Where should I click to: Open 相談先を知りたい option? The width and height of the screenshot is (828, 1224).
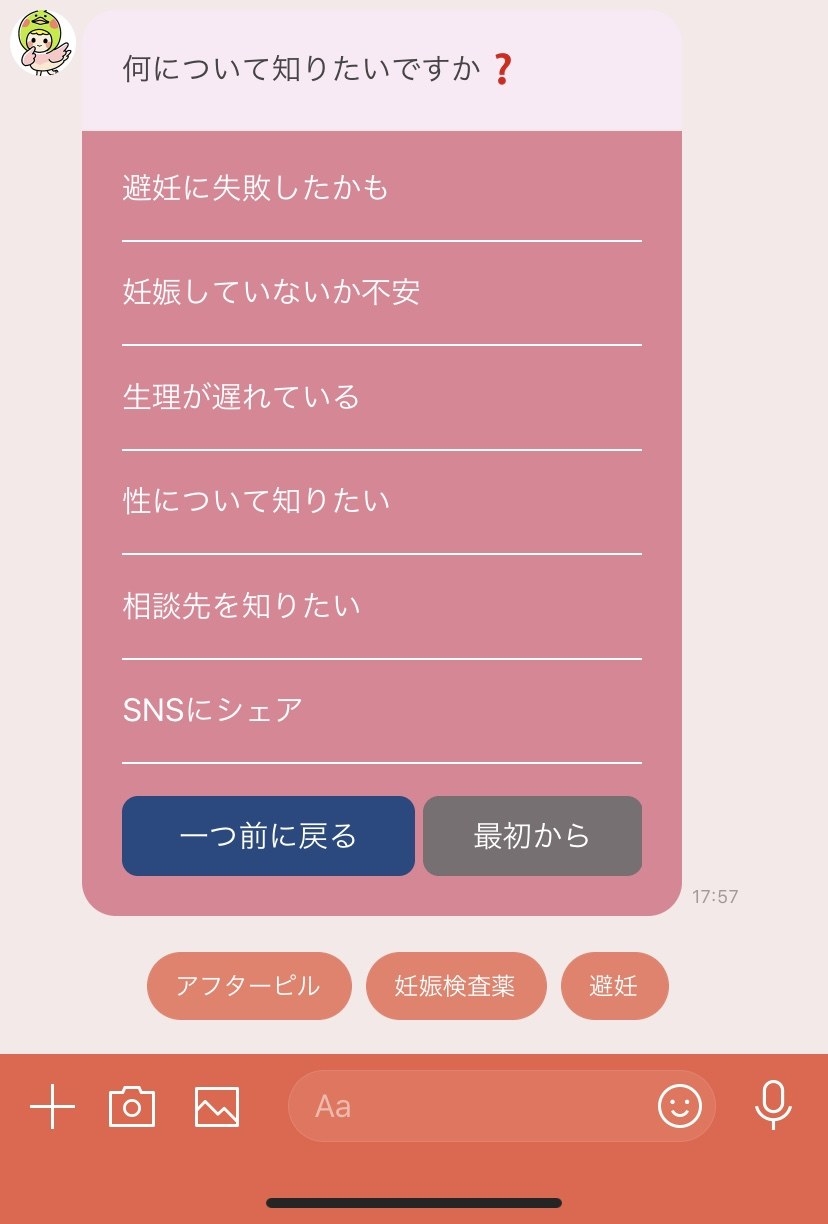pyautogui.click(x=381, y=606)
